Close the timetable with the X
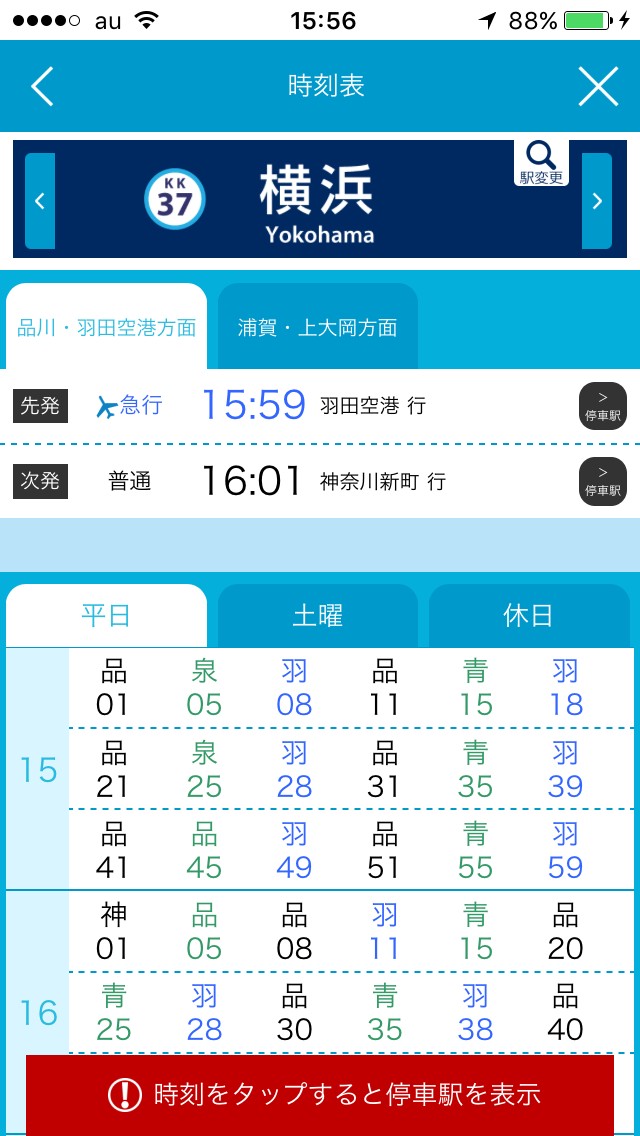The image size is (640, 1136). [x=598, y=87]
